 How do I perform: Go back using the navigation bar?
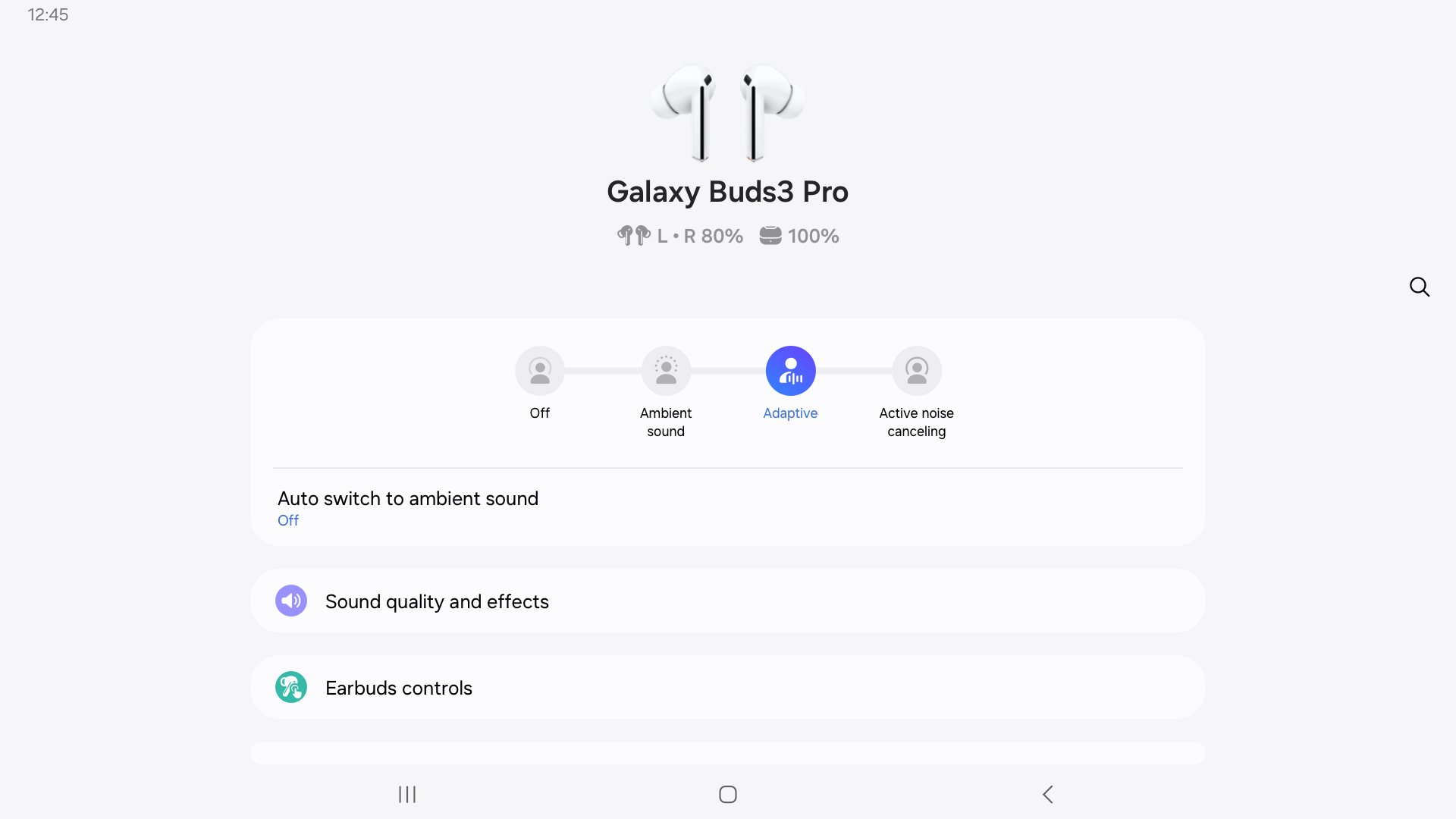(x=1047, y=794)
